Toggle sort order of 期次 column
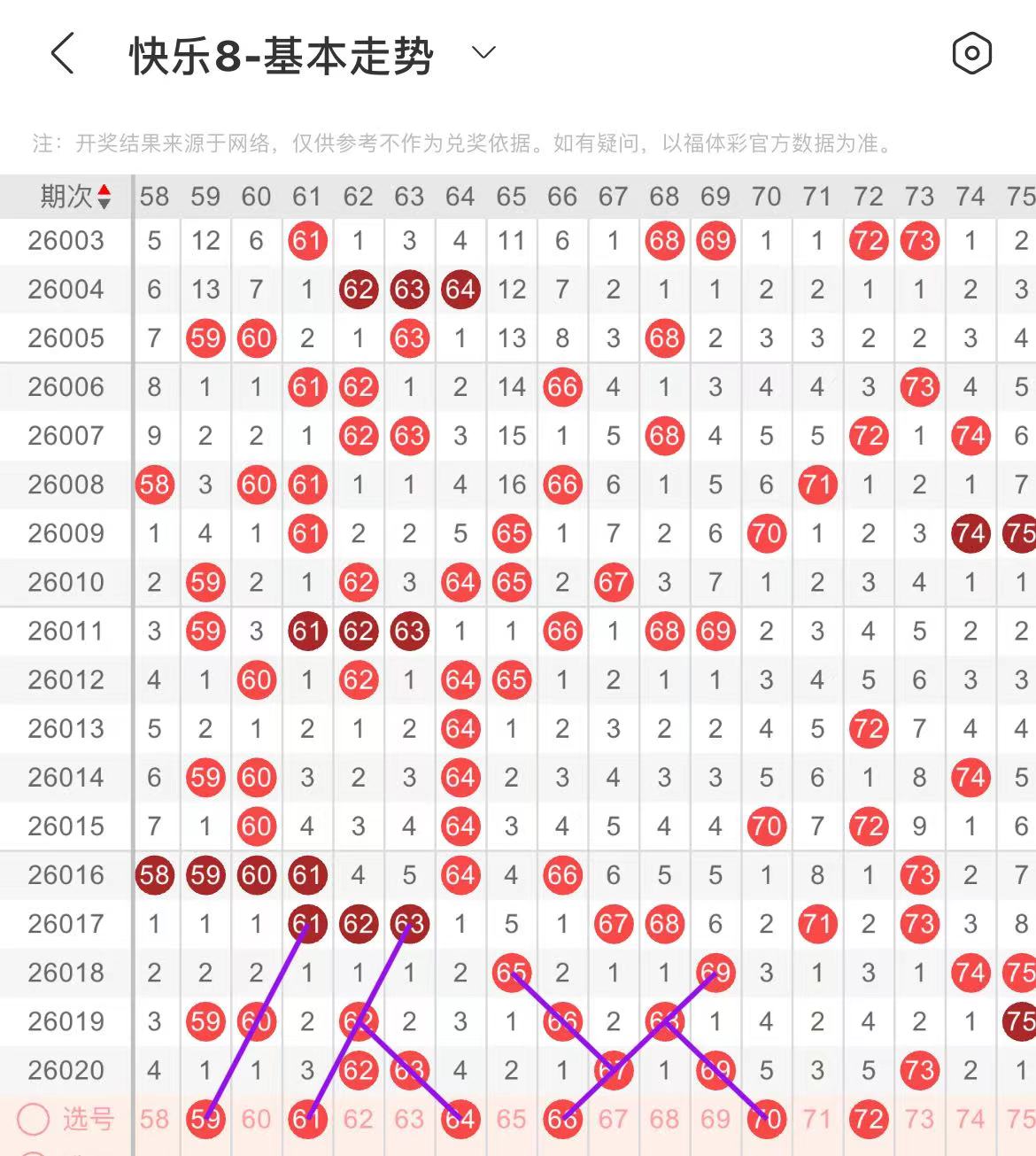The image size is (1036, 1156). [104, 197]
